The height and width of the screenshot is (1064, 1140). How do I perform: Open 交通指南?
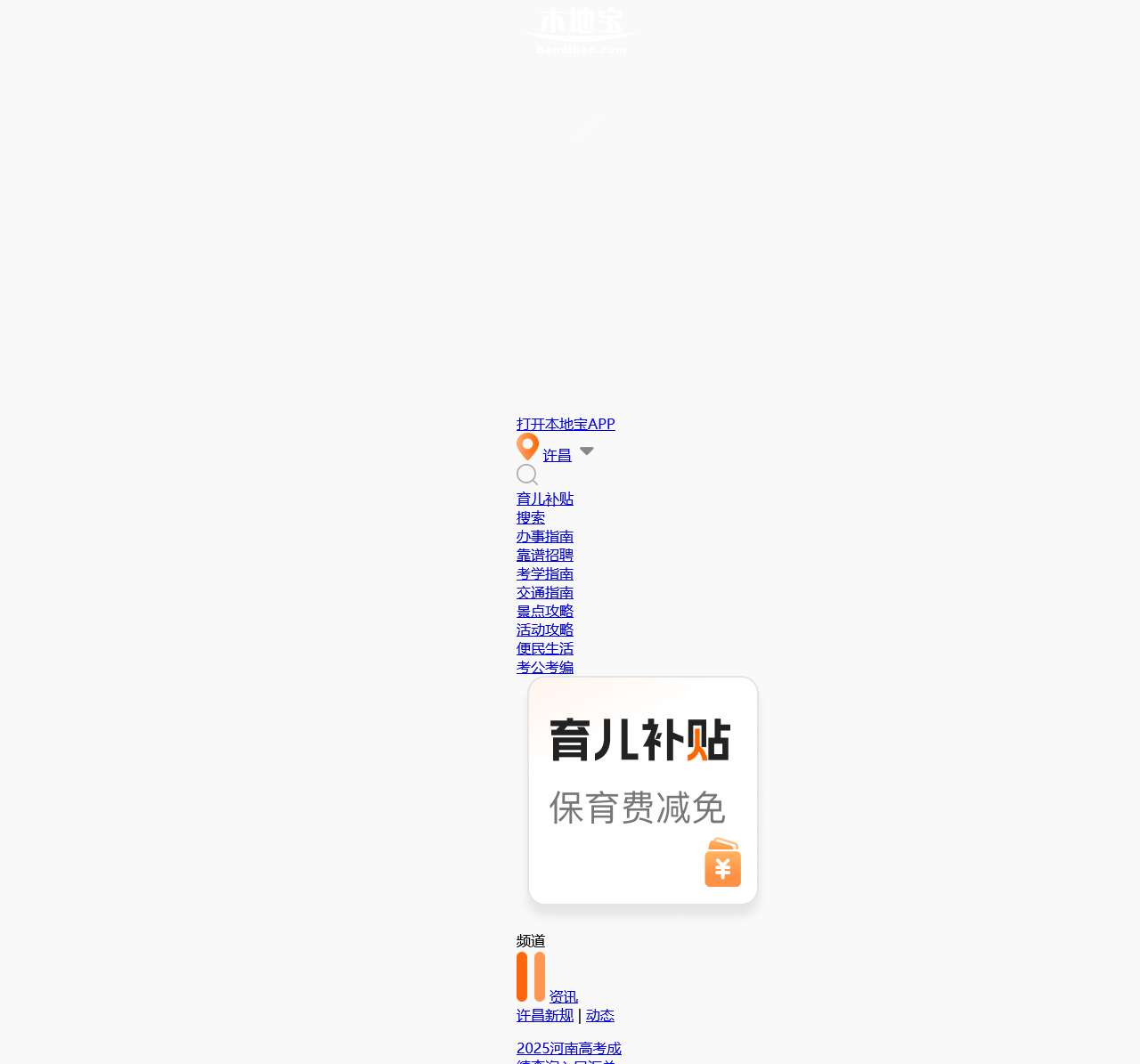545,592
